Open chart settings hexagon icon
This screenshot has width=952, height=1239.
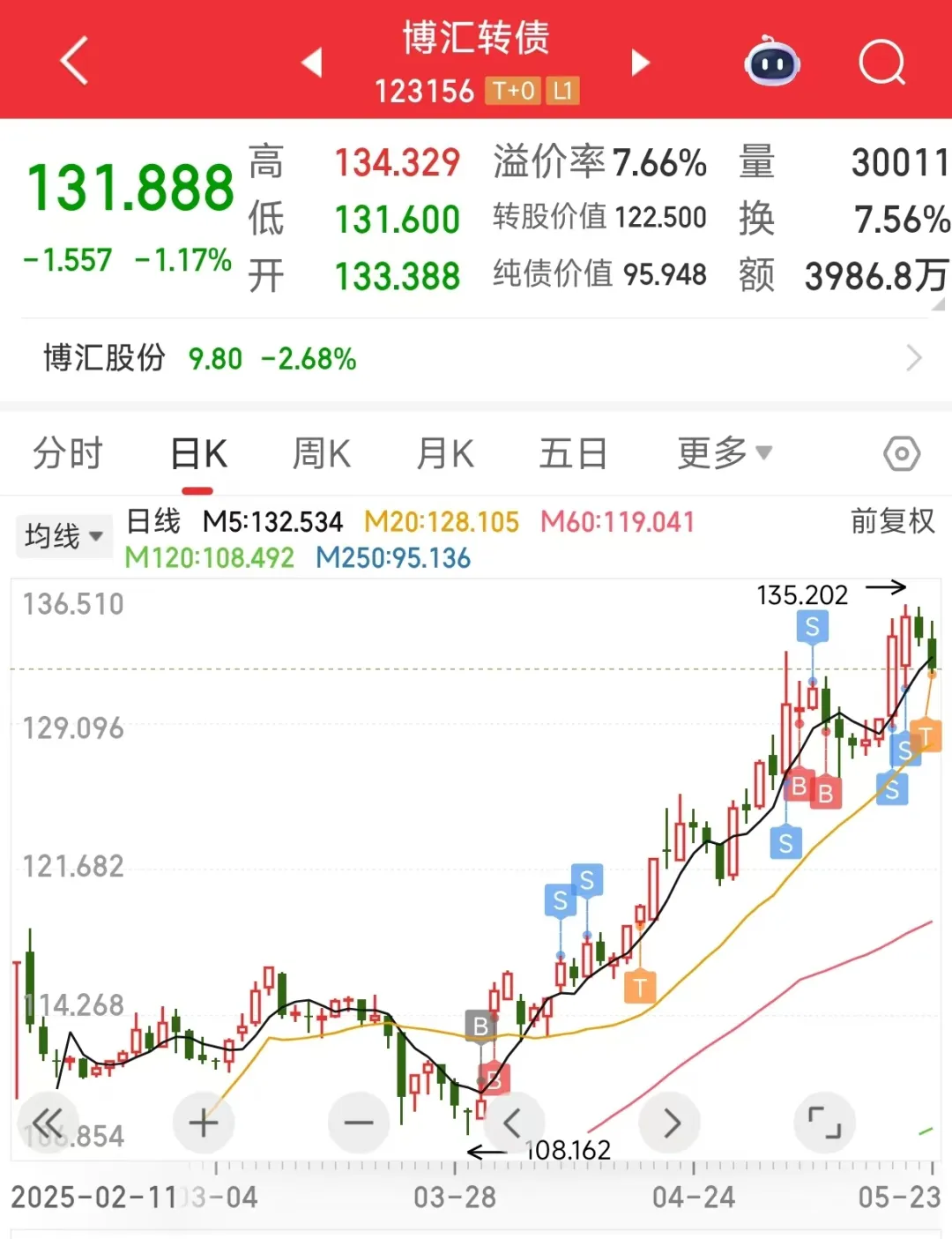(902, 454)
